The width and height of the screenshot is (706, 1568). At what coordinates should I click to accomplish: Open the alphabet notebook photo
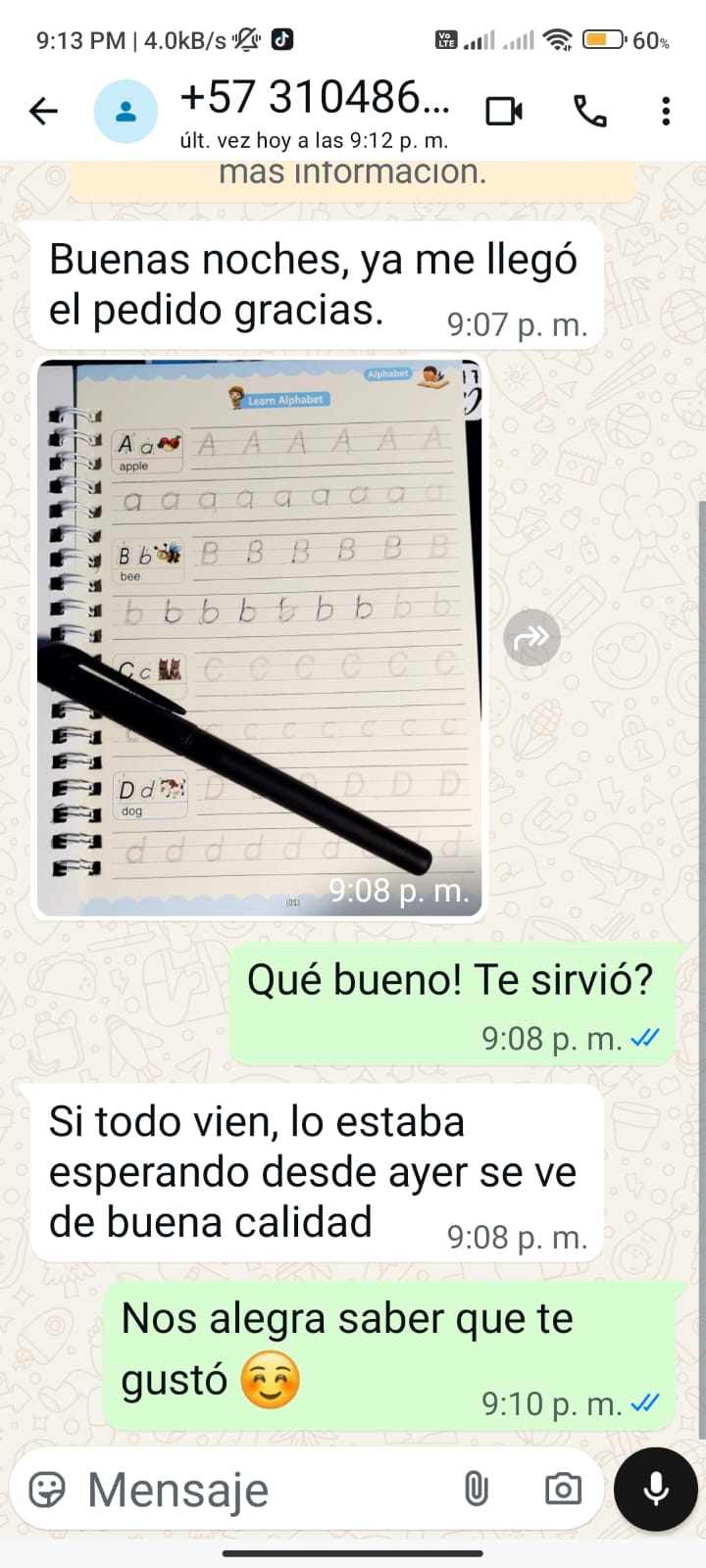tap(260, 637)
